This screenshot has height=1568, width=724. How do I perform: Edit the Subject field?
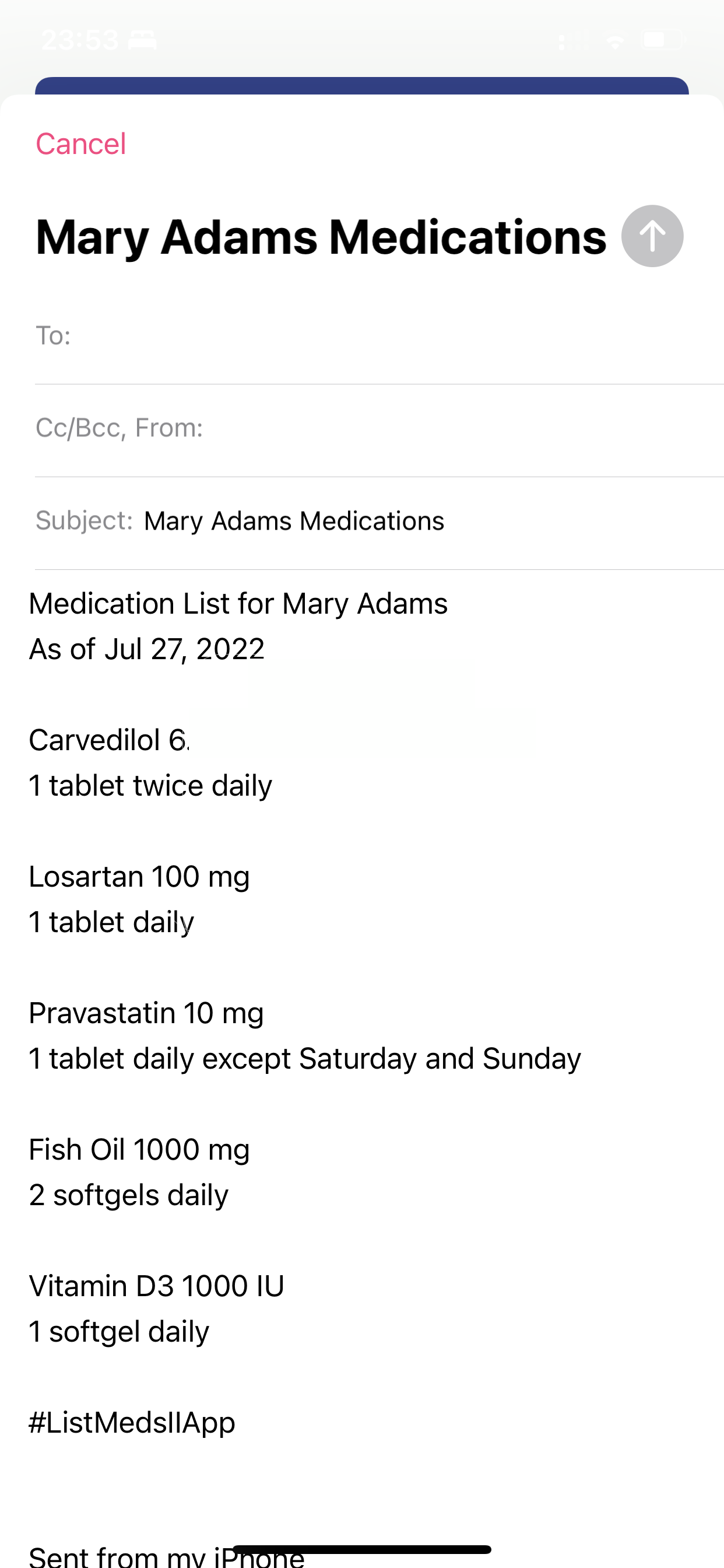(379, 521)
